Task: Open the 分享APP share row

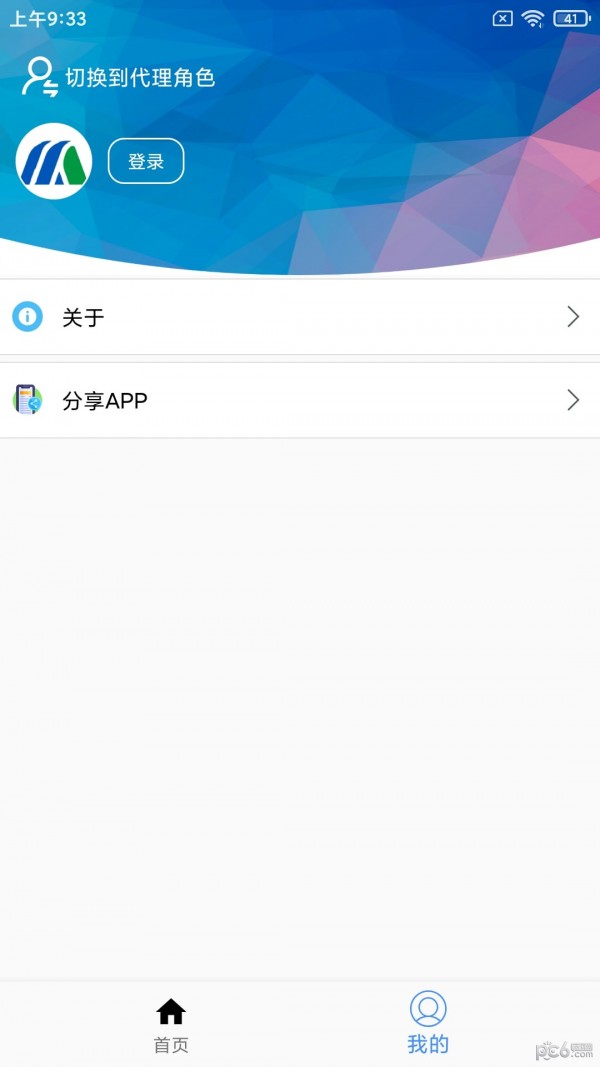Action: tap(300, 401)
